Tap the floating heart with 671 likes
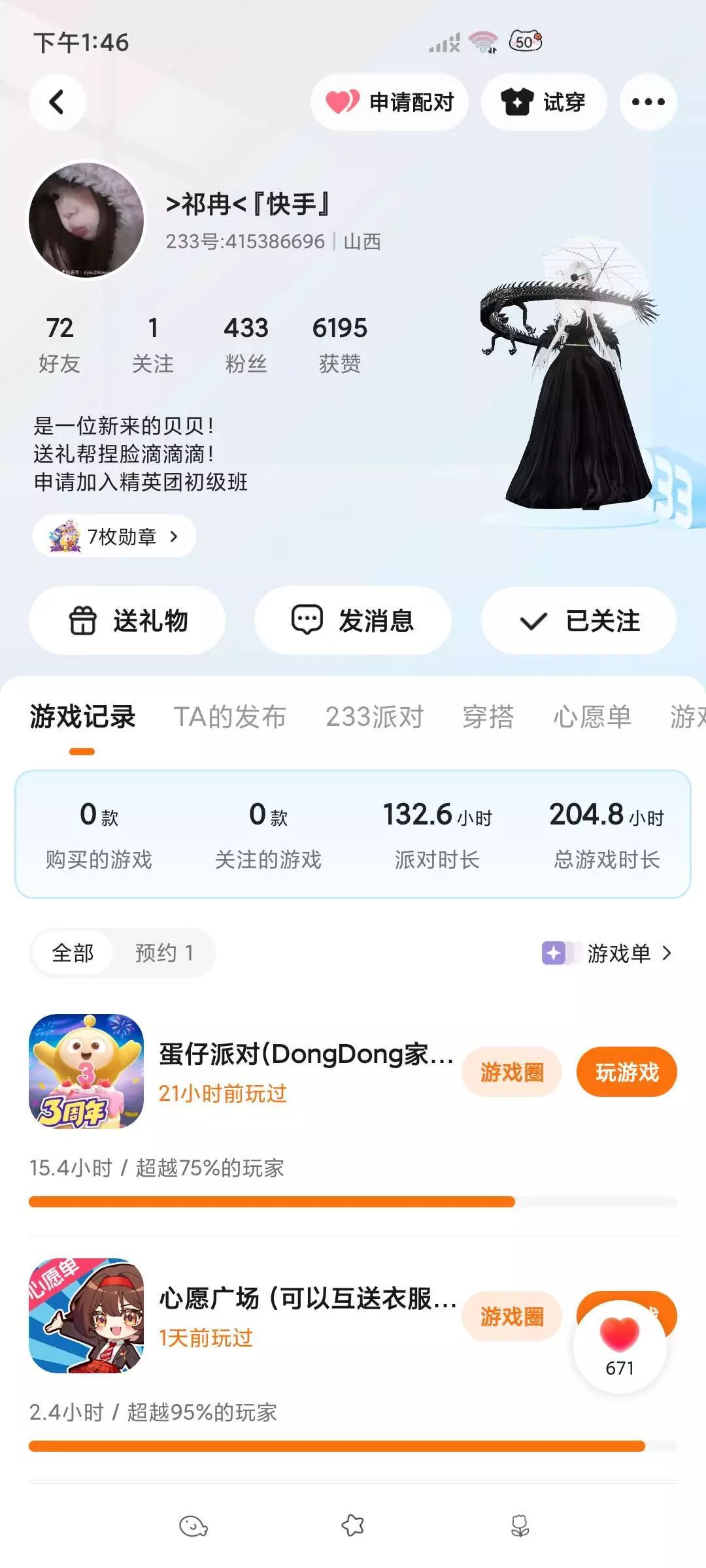The width and height of the screenshot is (706, 1568). 620,1347
